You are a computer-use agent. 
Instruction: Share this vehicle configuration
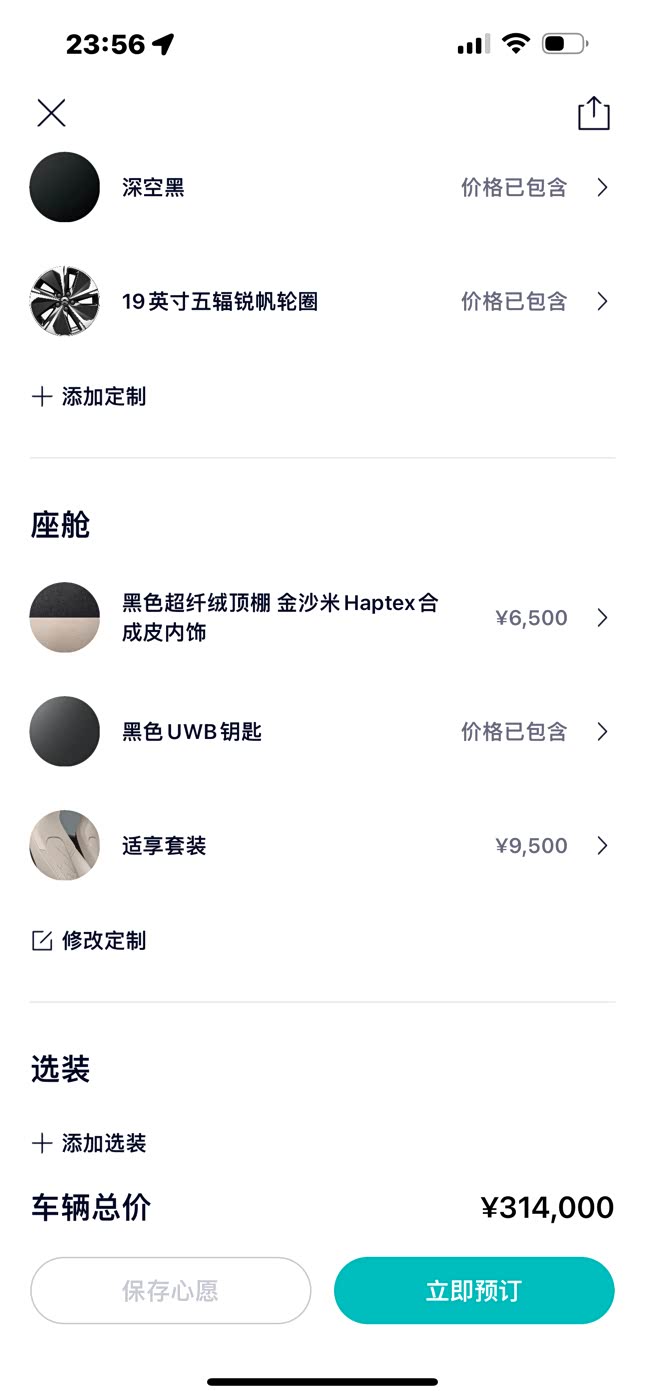click(x=593, y=113)
